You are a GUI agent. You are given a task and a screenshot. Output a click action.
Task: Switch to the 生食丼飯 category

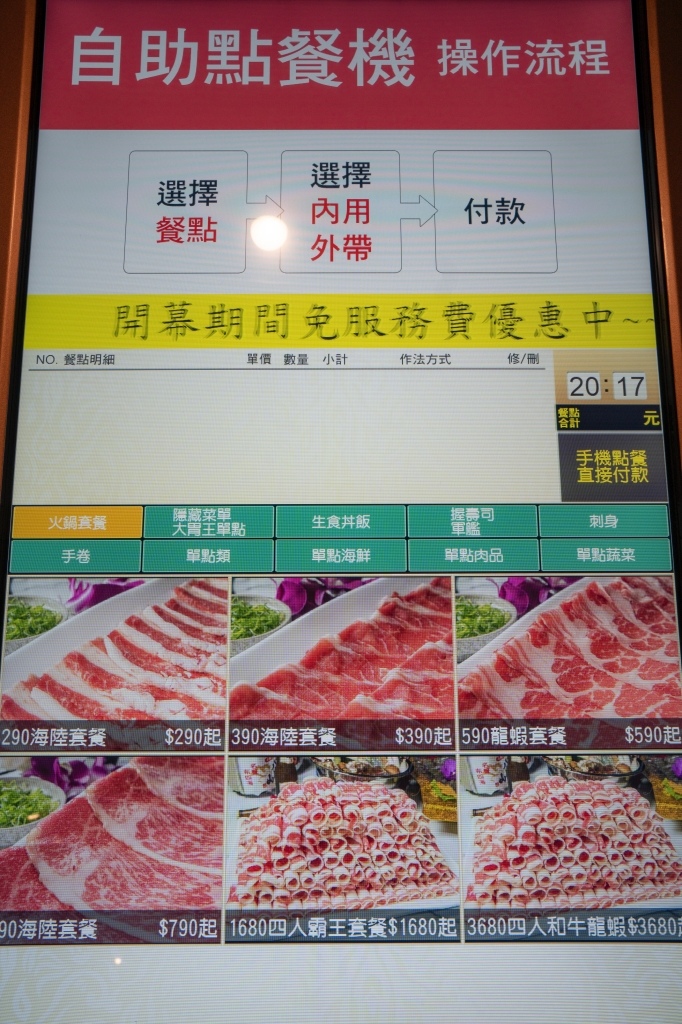tap(340, 522)
